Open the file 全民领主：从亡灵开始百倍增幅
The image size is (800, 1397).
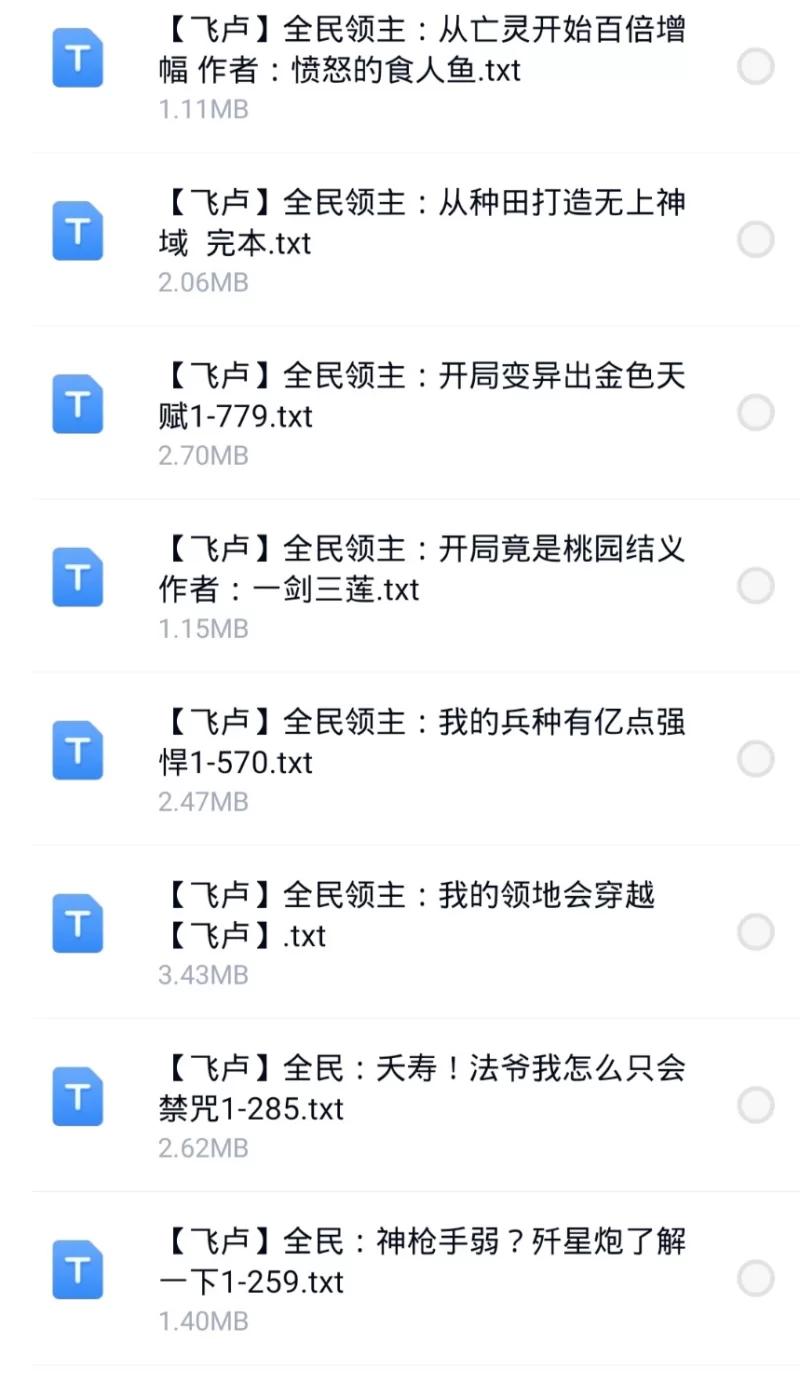[420, 50]
